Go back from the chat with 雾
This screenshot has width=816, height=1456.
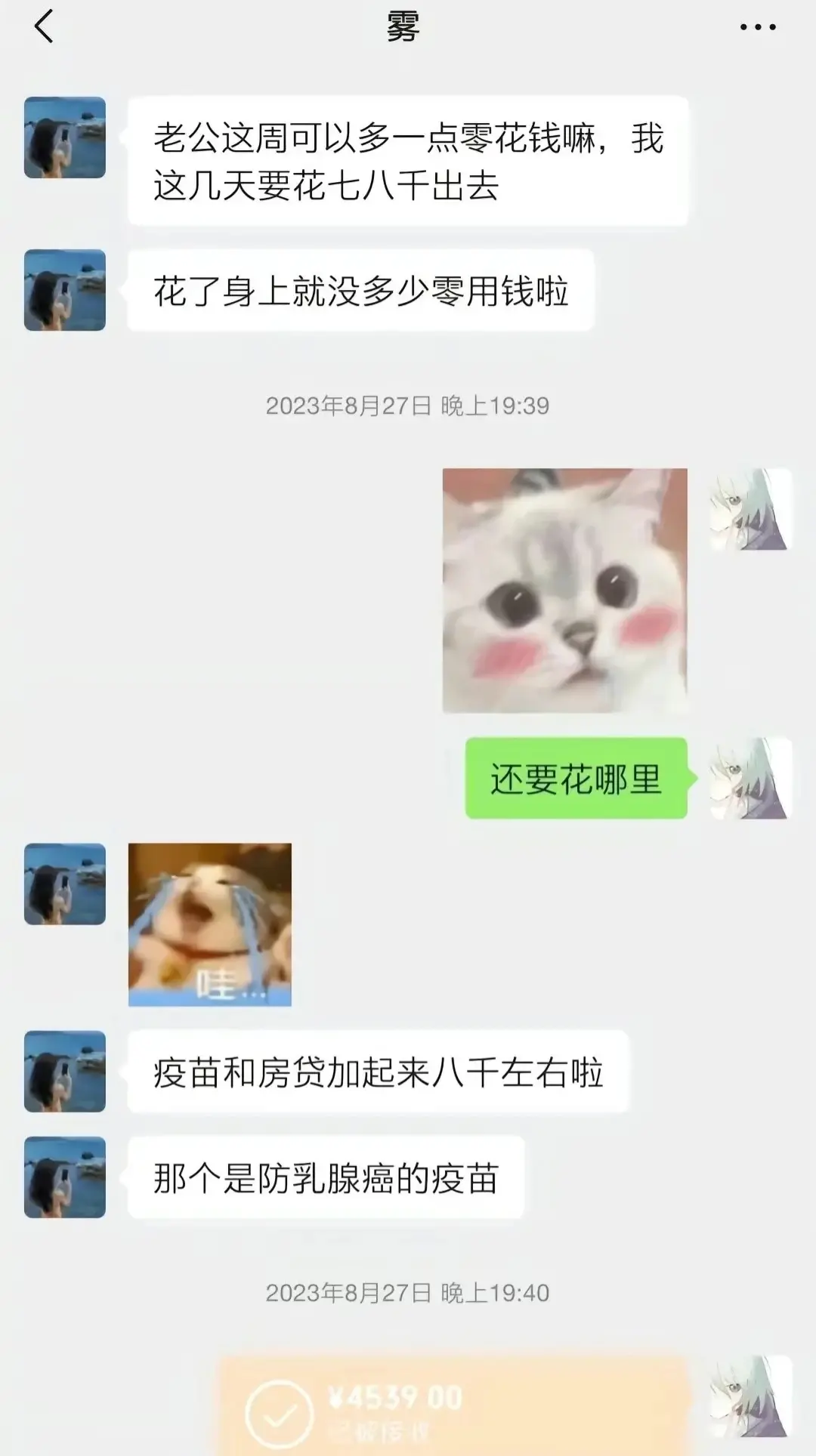click(x=45, y=26)
